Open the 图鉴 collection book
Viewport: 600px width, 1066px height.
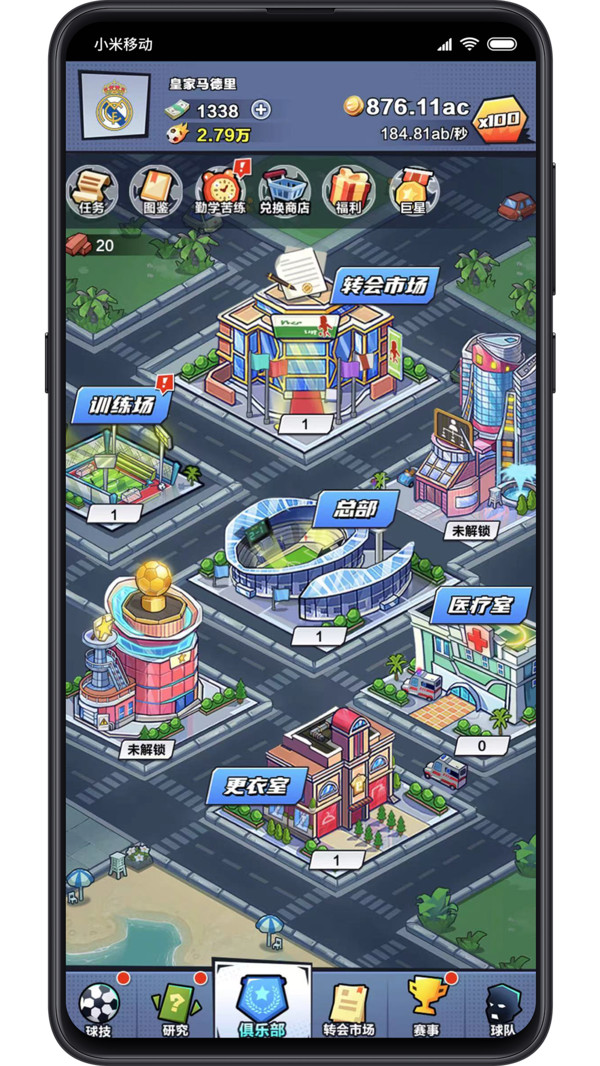[x=155, y=191]
